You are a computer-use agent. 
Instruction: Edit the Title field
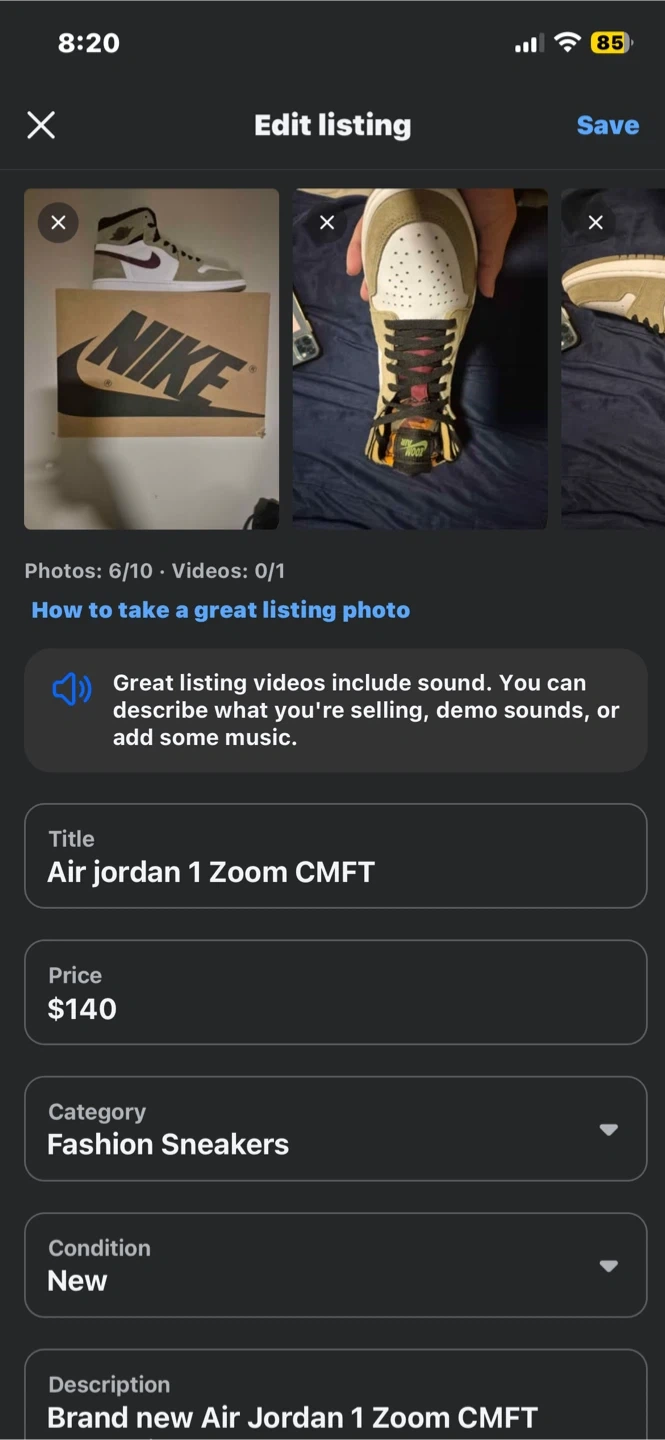(336, 856)
